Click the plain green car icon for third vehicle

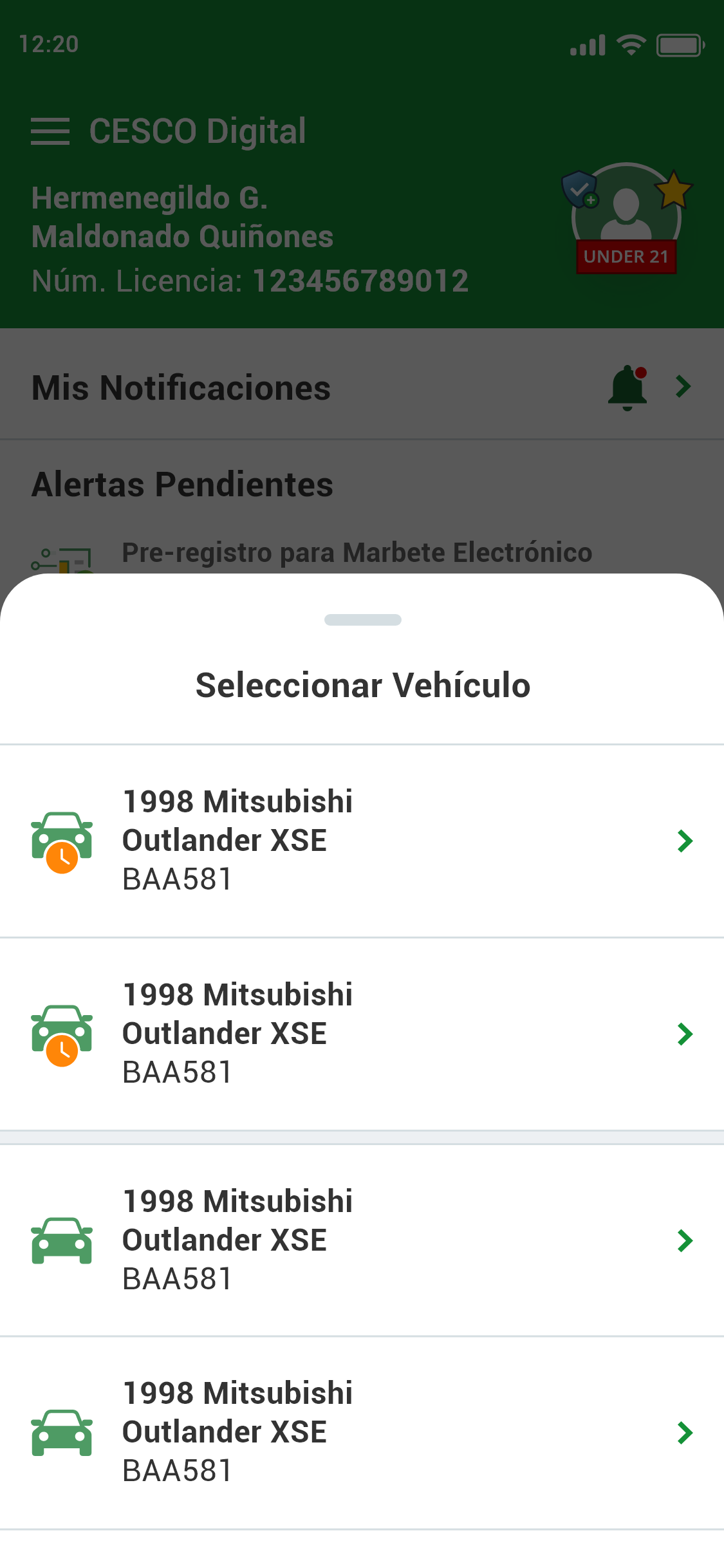click(62, 1239)
